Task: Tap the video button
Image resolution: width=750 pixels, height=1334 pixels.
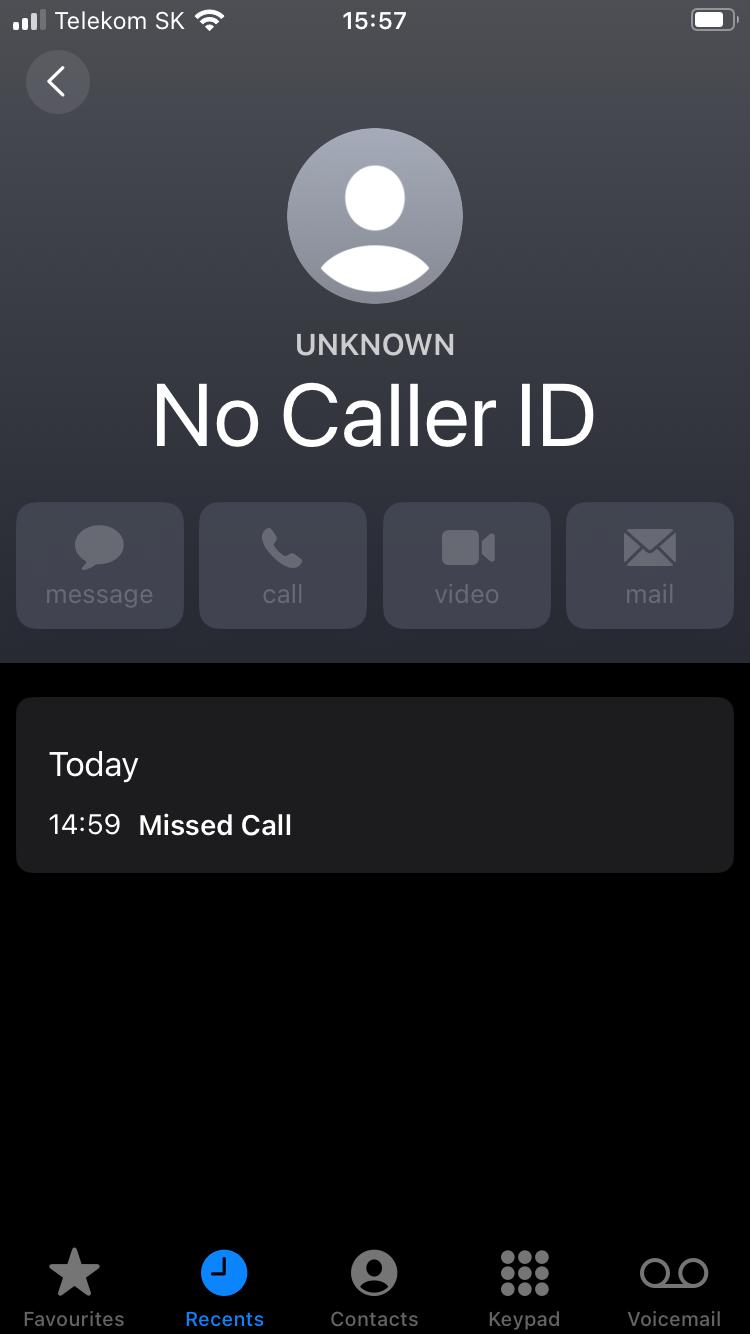Action: tap(467, 566)
